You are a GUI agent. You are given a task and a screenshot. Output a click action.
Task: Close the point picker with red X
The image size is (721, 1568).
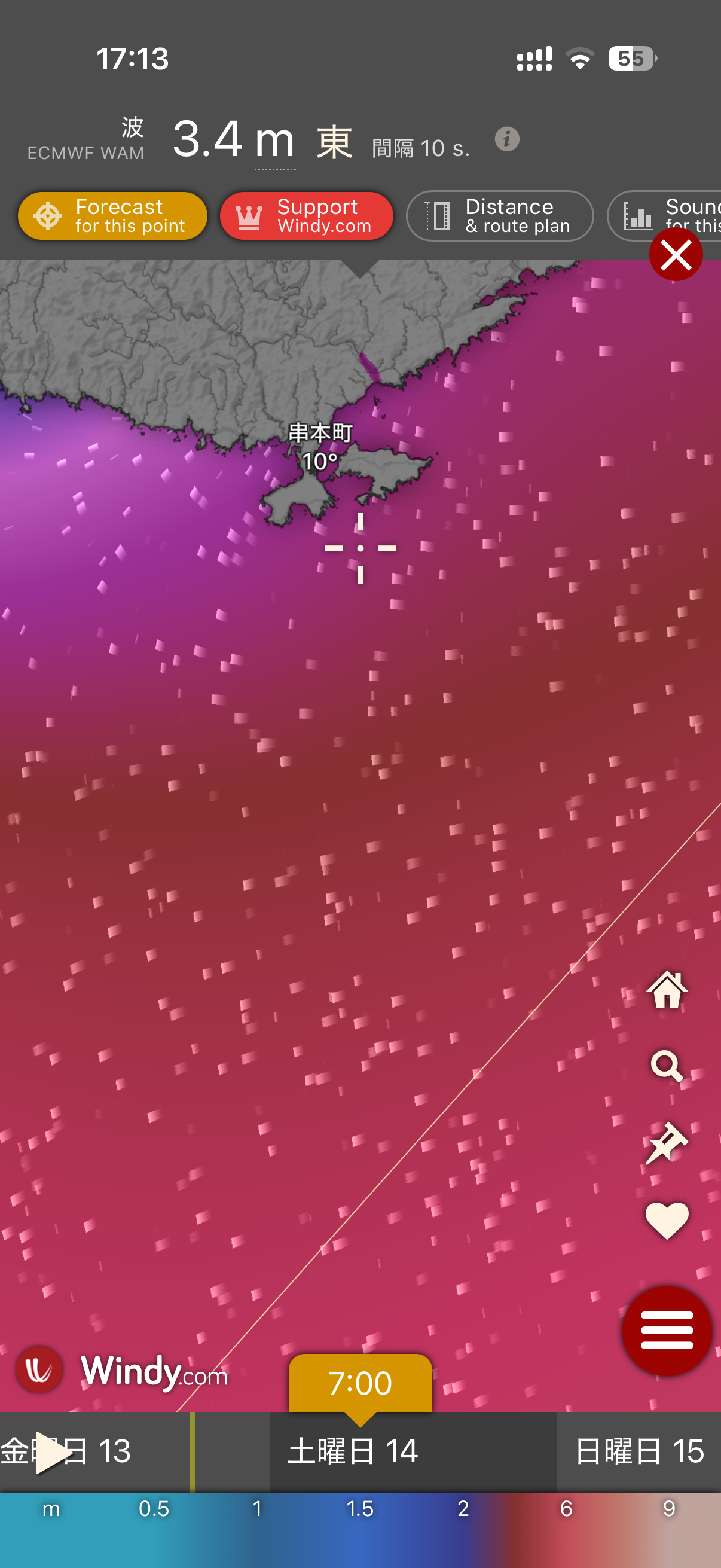click(x=676, y=254)
